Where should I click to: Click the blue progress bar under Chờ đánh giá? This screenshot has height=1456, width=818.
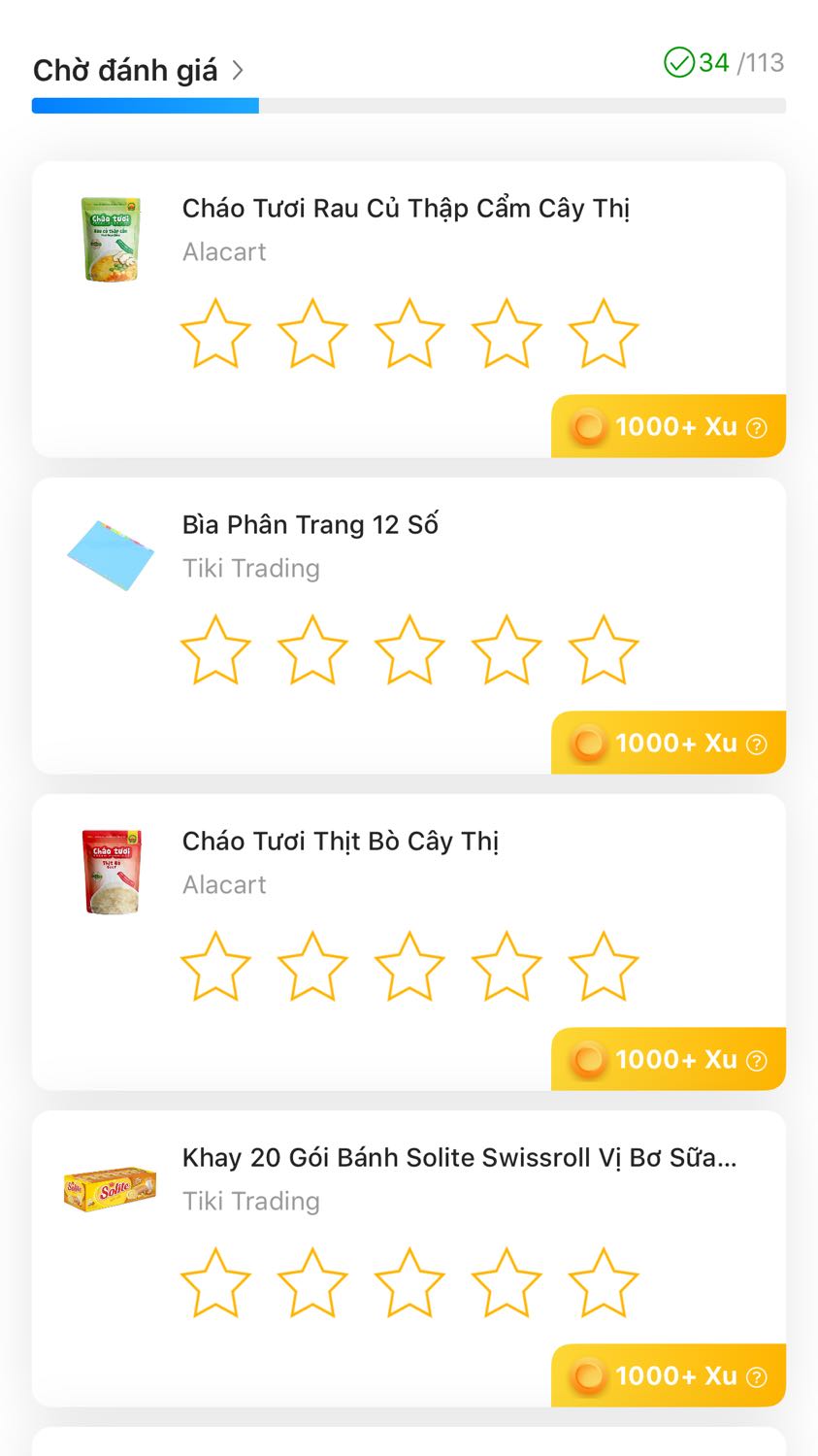click(146, 105)
